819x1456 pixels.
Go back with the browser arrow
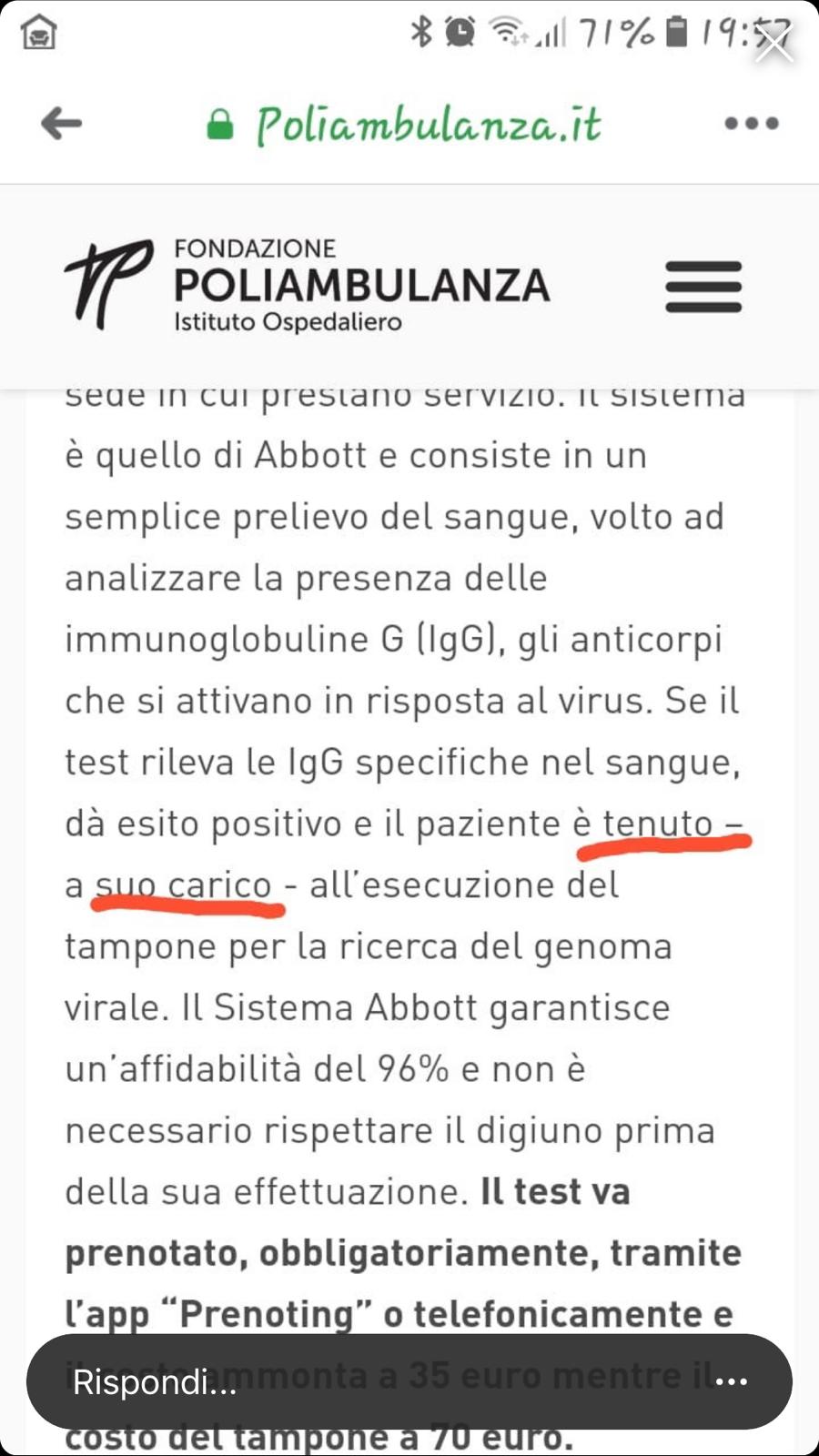coord(62,123)
